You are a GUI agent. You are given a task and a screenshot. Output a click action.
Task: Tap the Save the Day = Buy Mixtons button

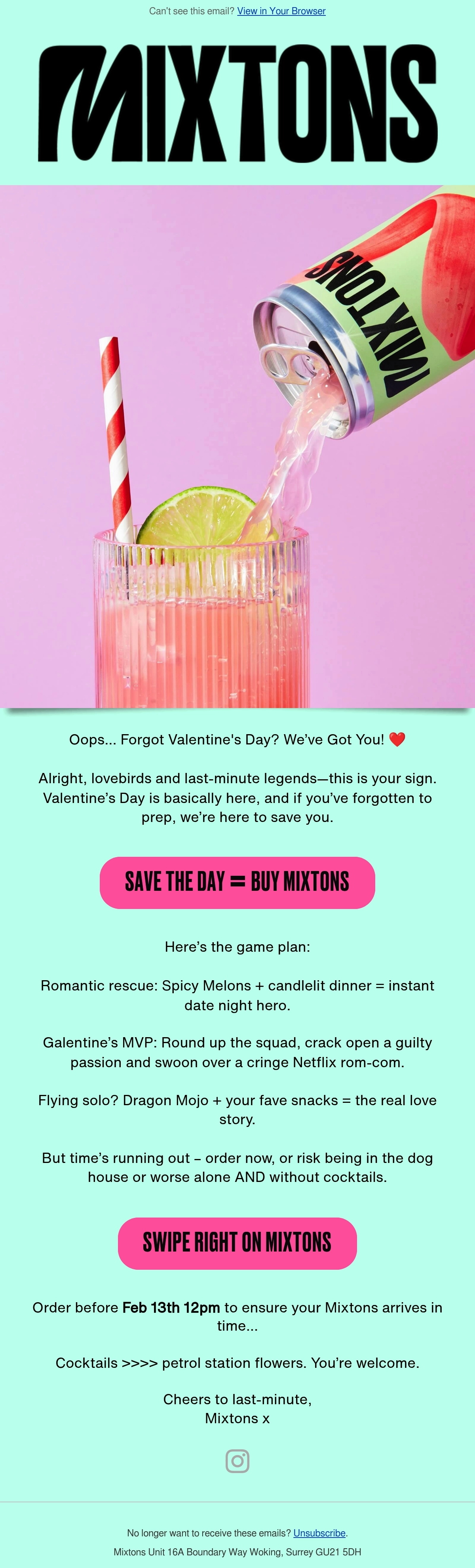(x=237, y=882)
